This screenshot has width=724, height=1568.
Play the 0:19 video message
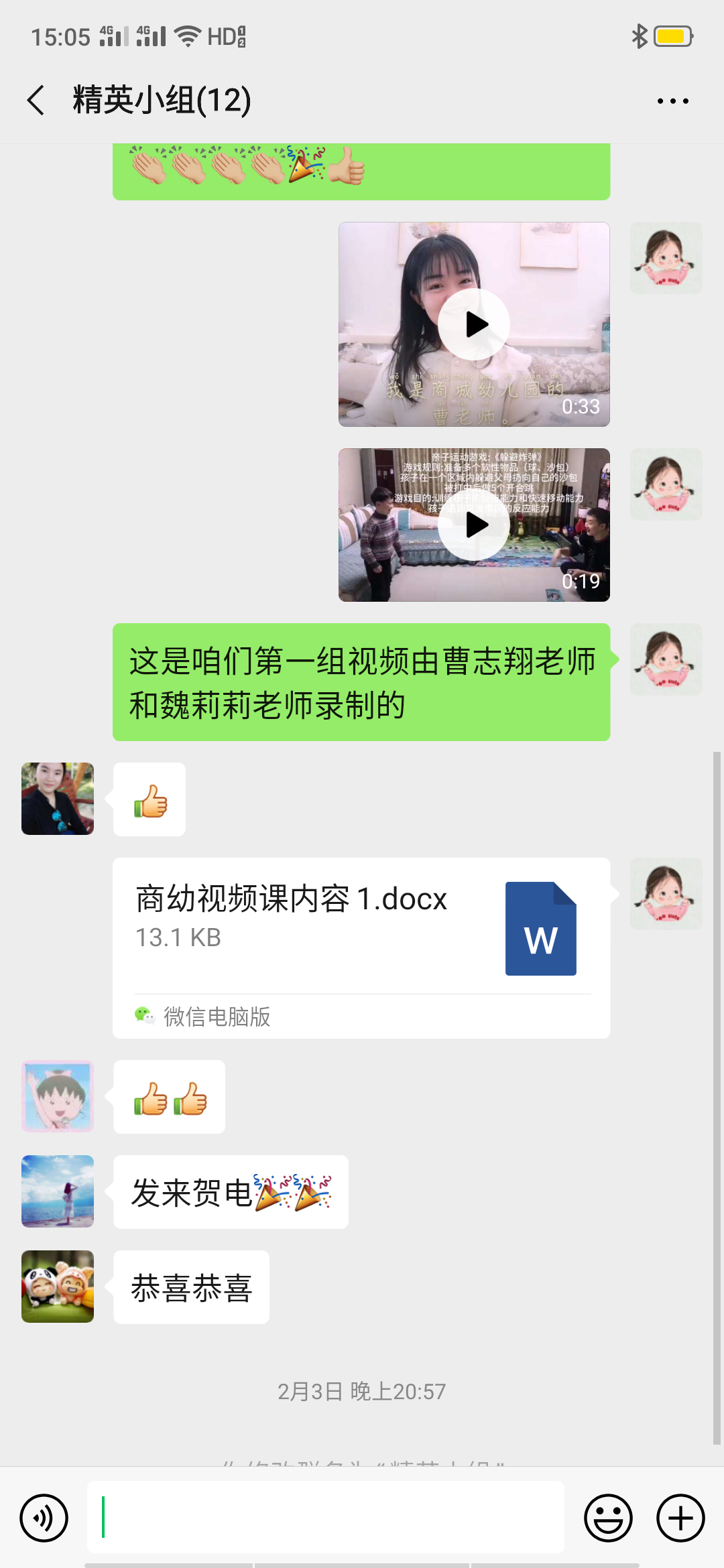click(474, 525)
